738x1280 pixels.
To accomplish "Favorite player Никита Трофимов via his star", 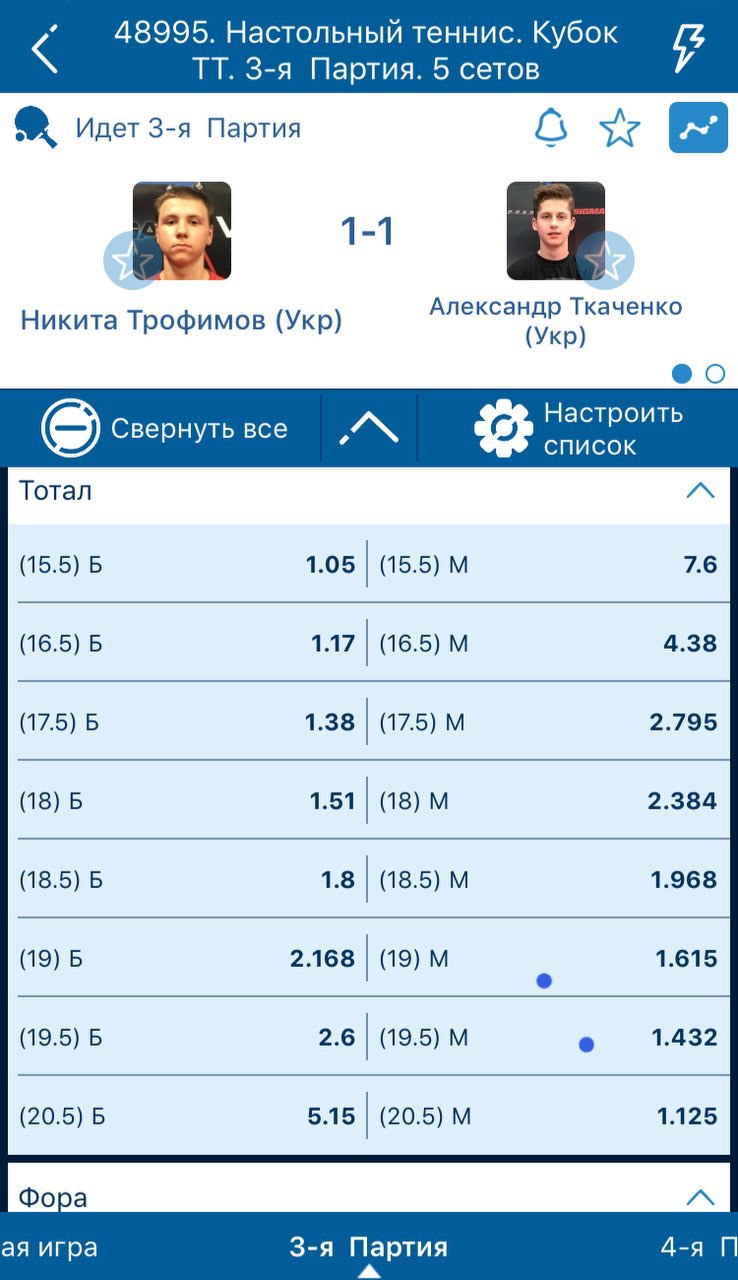I will click(x=129, y=262).
